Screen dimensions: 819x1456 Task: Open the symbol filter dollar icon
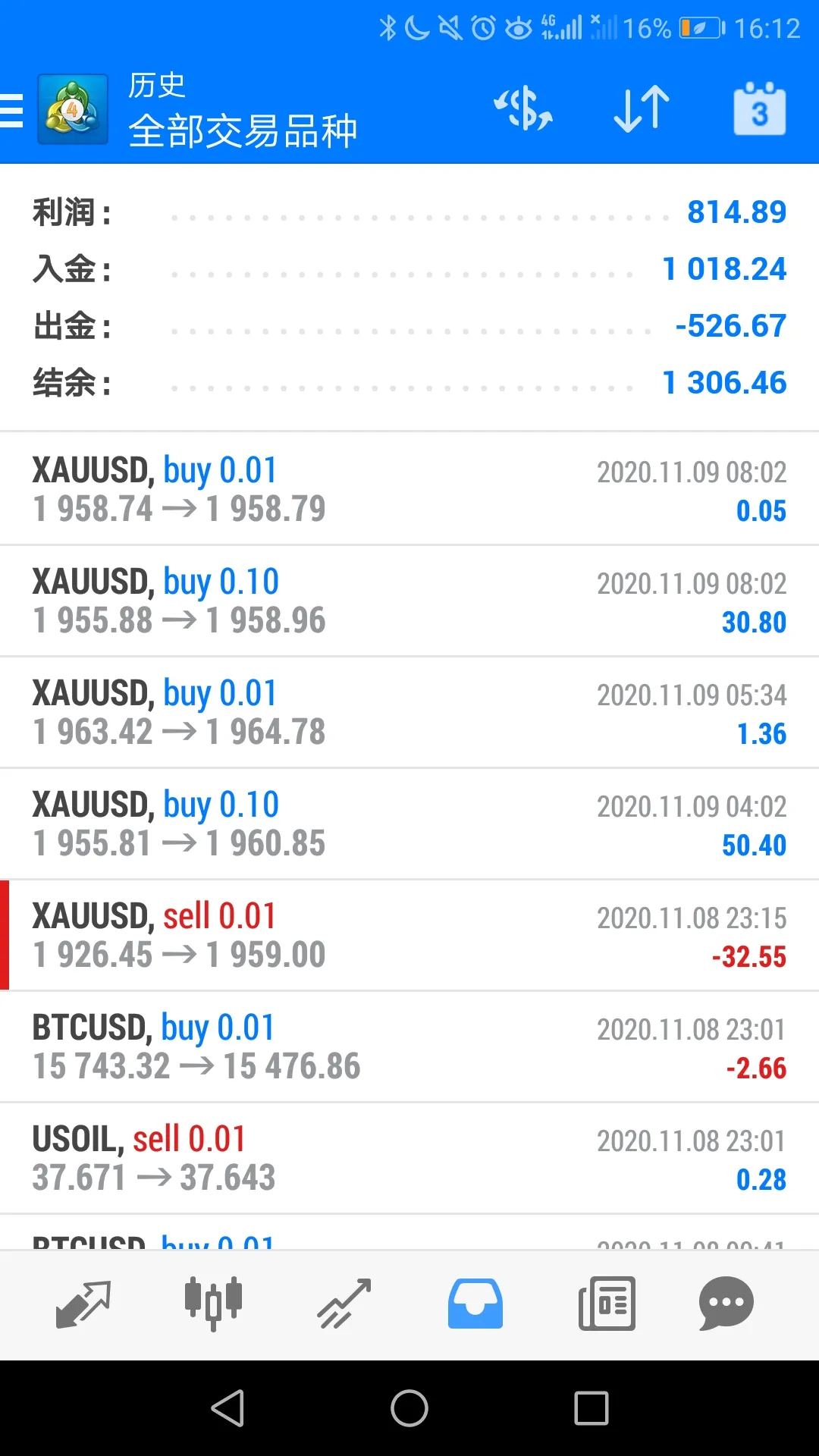[523, 108]
